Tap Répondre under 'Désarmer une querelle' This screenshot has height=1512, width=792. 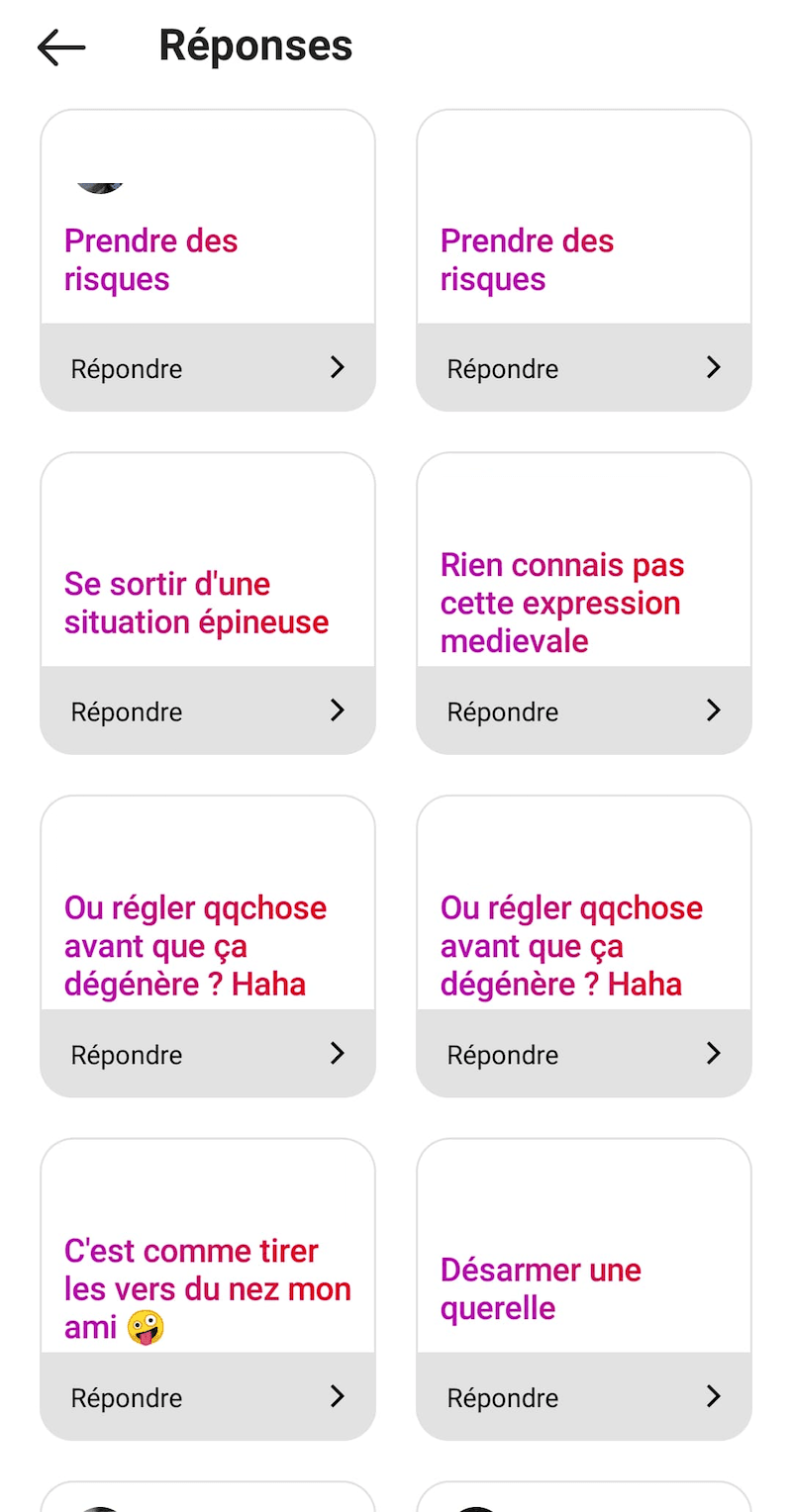584,1396
